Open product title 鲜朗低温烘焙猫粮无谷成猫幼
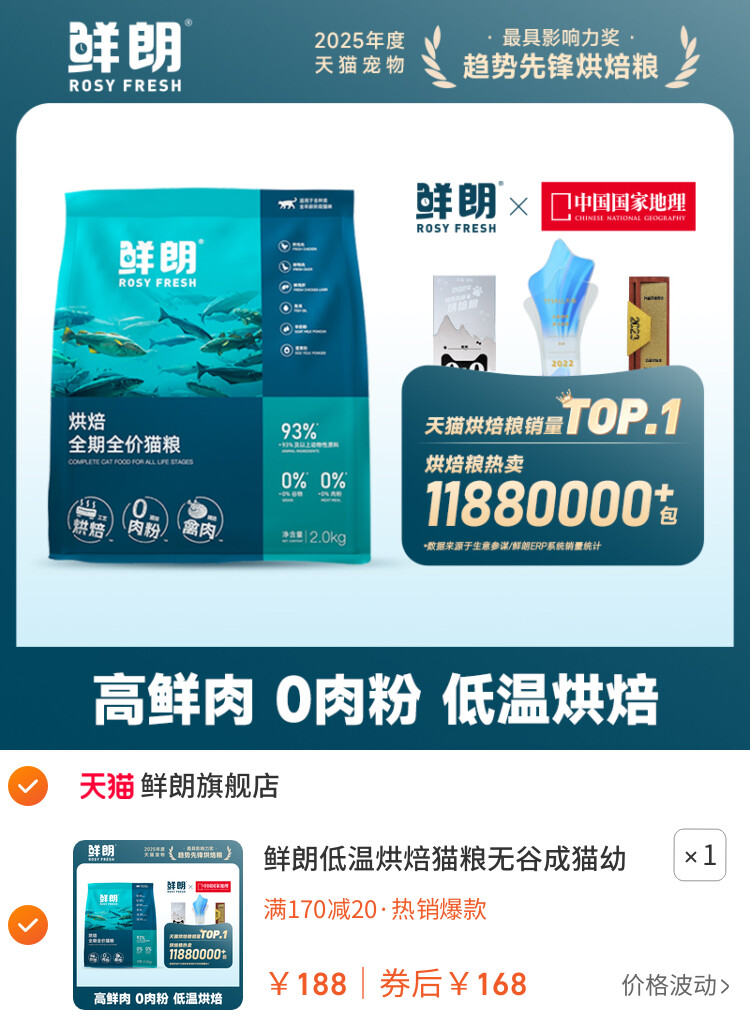 point(445,858)
